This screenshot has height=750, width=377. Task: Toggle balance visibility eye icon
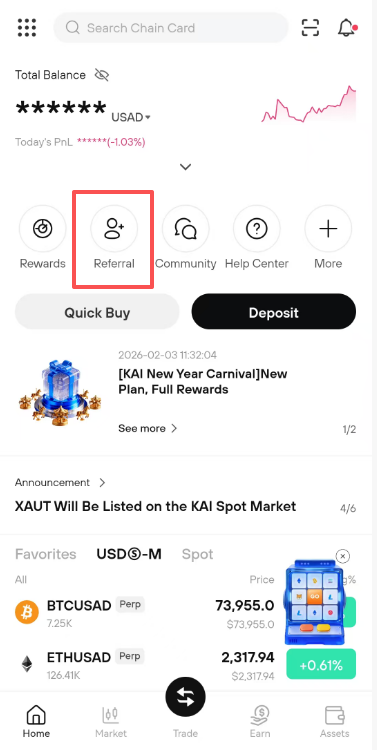point(102,75)
